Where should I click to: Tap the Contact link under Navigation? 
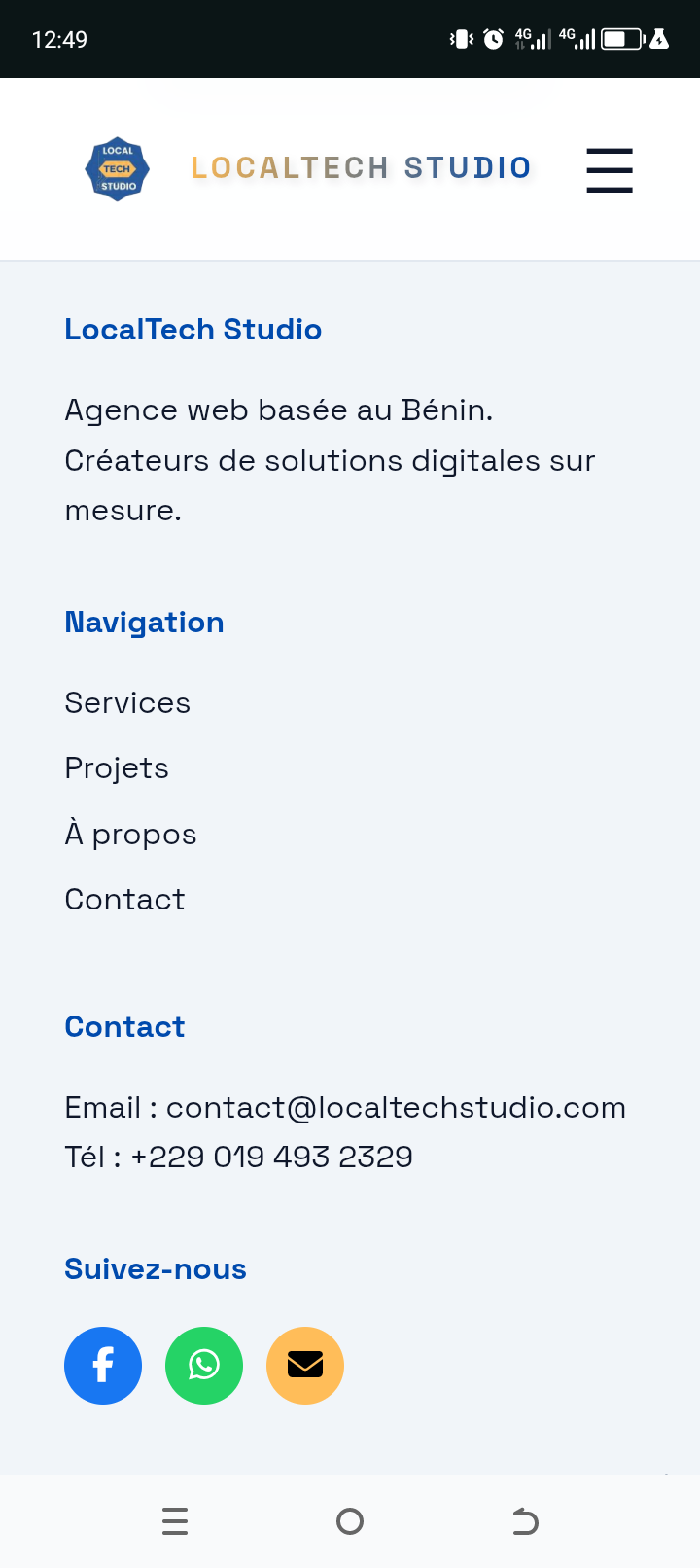point(124,899)
